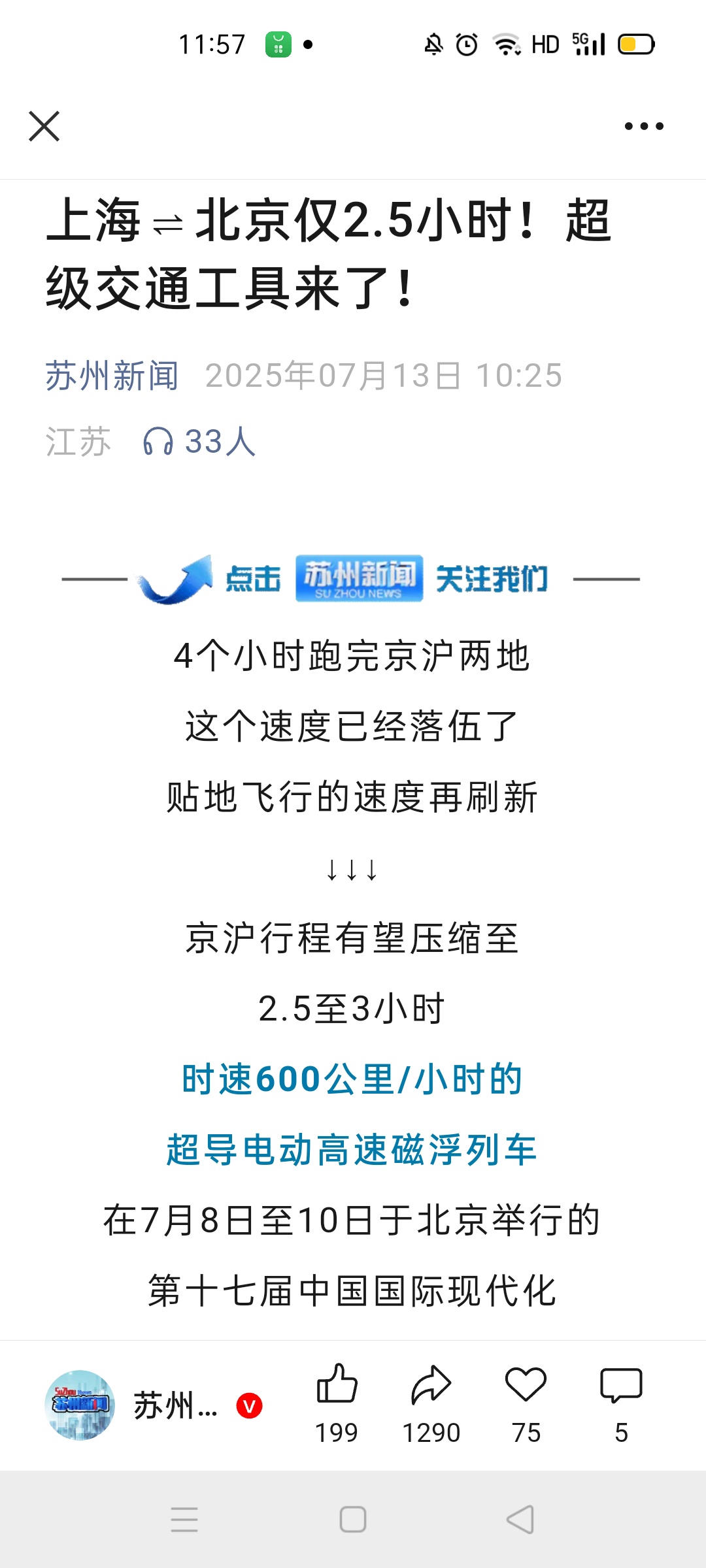Open 苏州新闻 profile avatar in bottom bar
Image resolution: width=706 pixels, height=1568 pixels.
pyautogui.click(x=80, y=1405)
